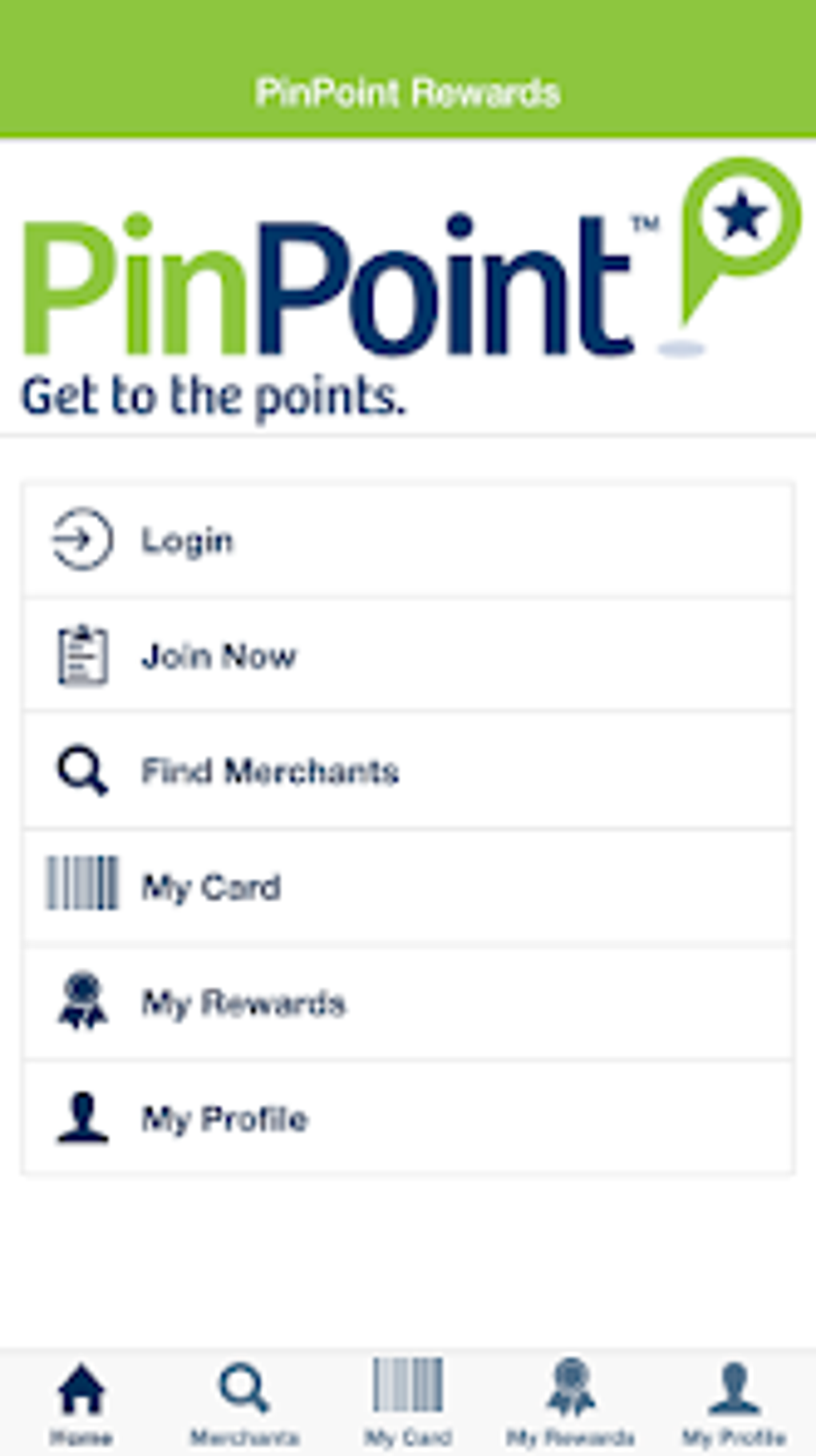Open the My Profile list row

pos(406,1118)
